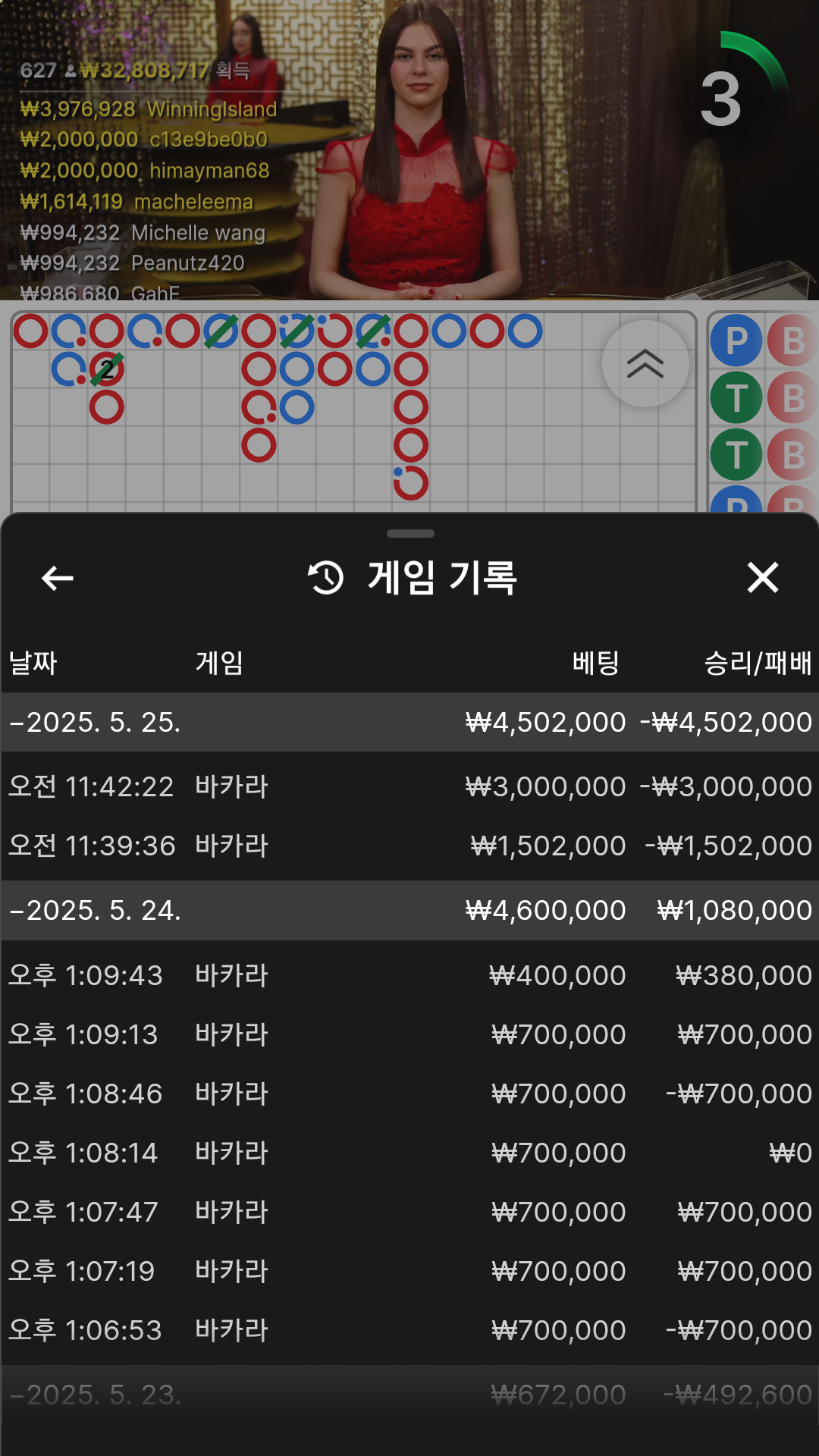Open the 오전 11:39:36 baccarat round
The width and height of the screenshot is (819, 1456).
point(409,846)
